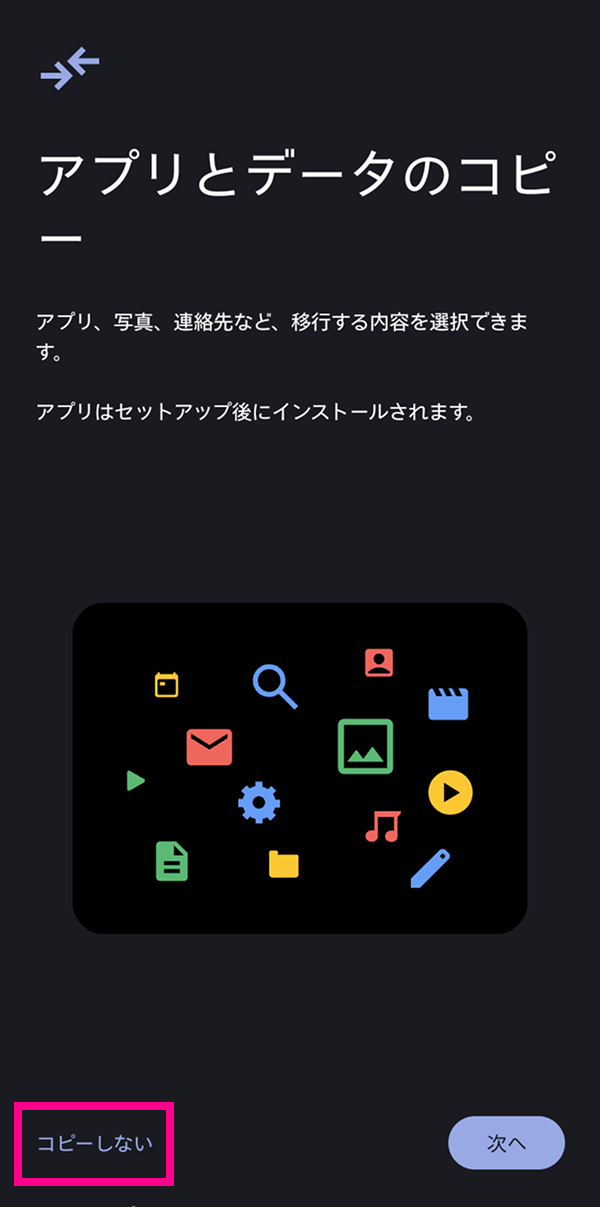
Task: Tap コピーしない to skip copying
Action: click(95, 1143)
